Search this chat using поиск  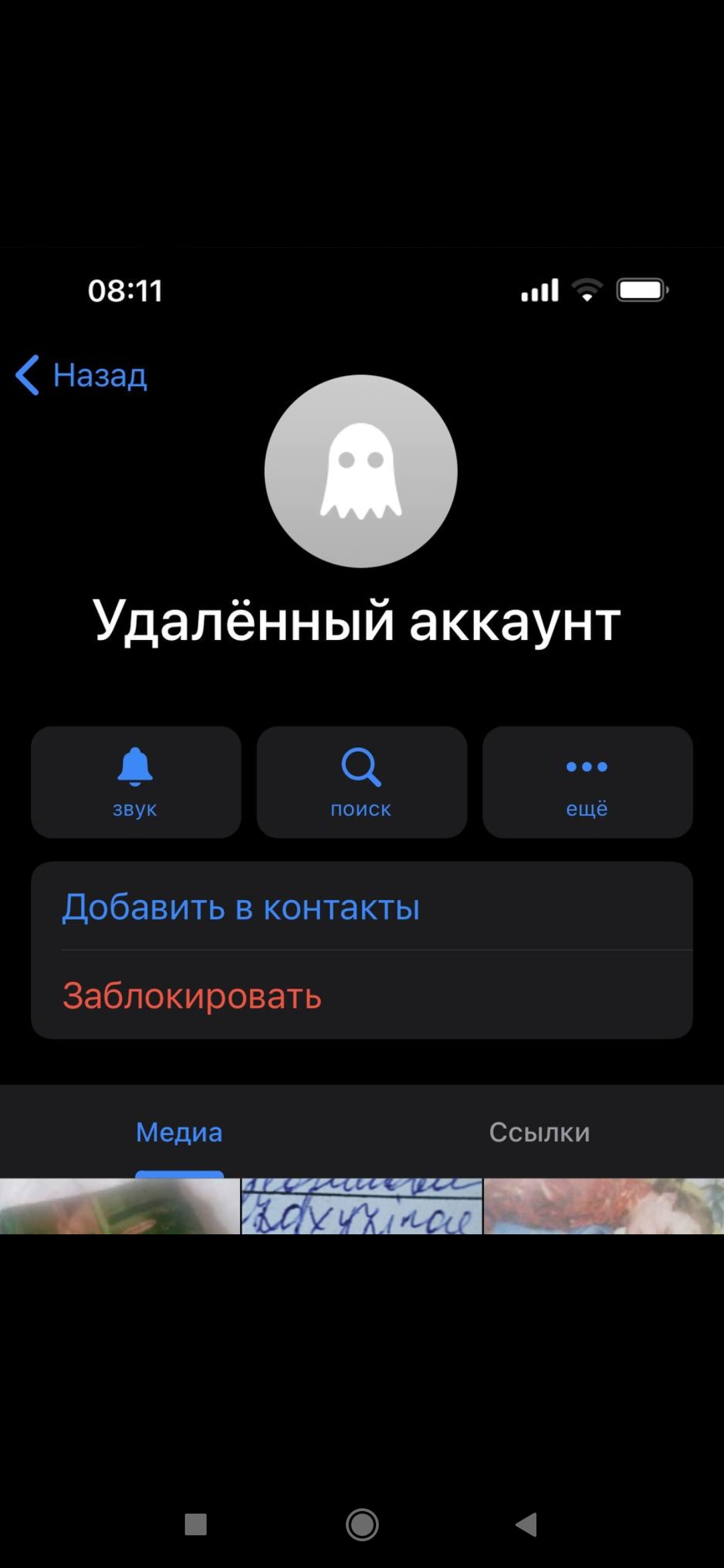coord(361,782)
